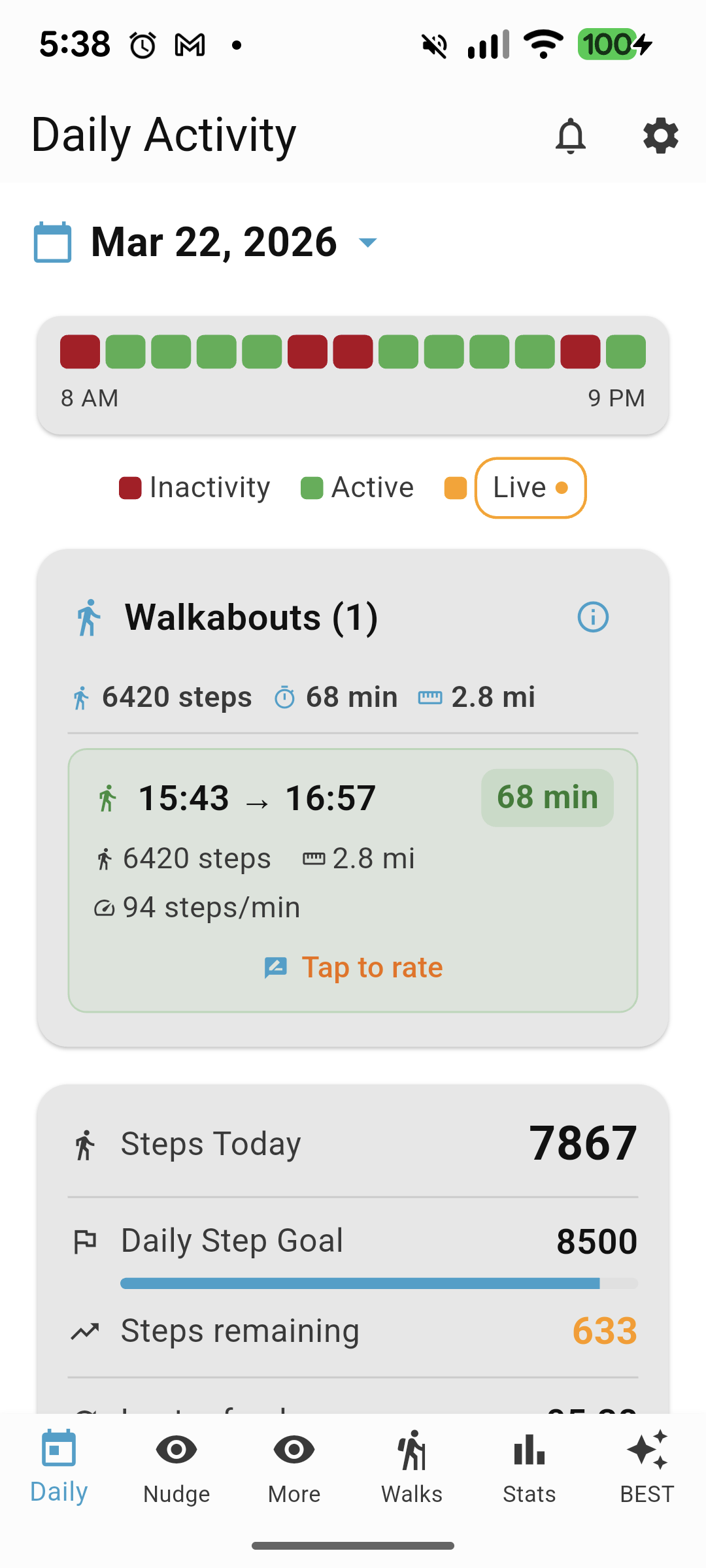
Task: Select the Steps Today row
Action: coord(353,1143)
